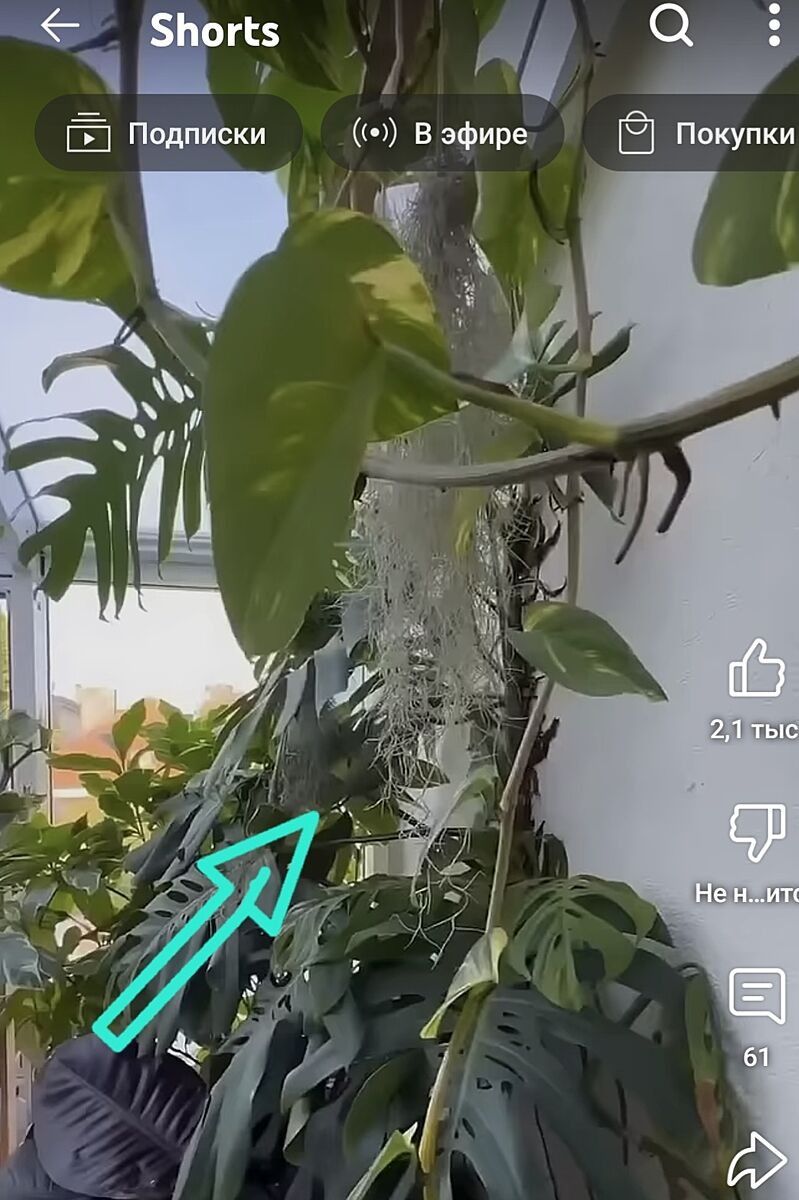Go back from Shorts
The width and height of the screenshot is (799, 1200).
pyautogui.click(x=59, y=27)
